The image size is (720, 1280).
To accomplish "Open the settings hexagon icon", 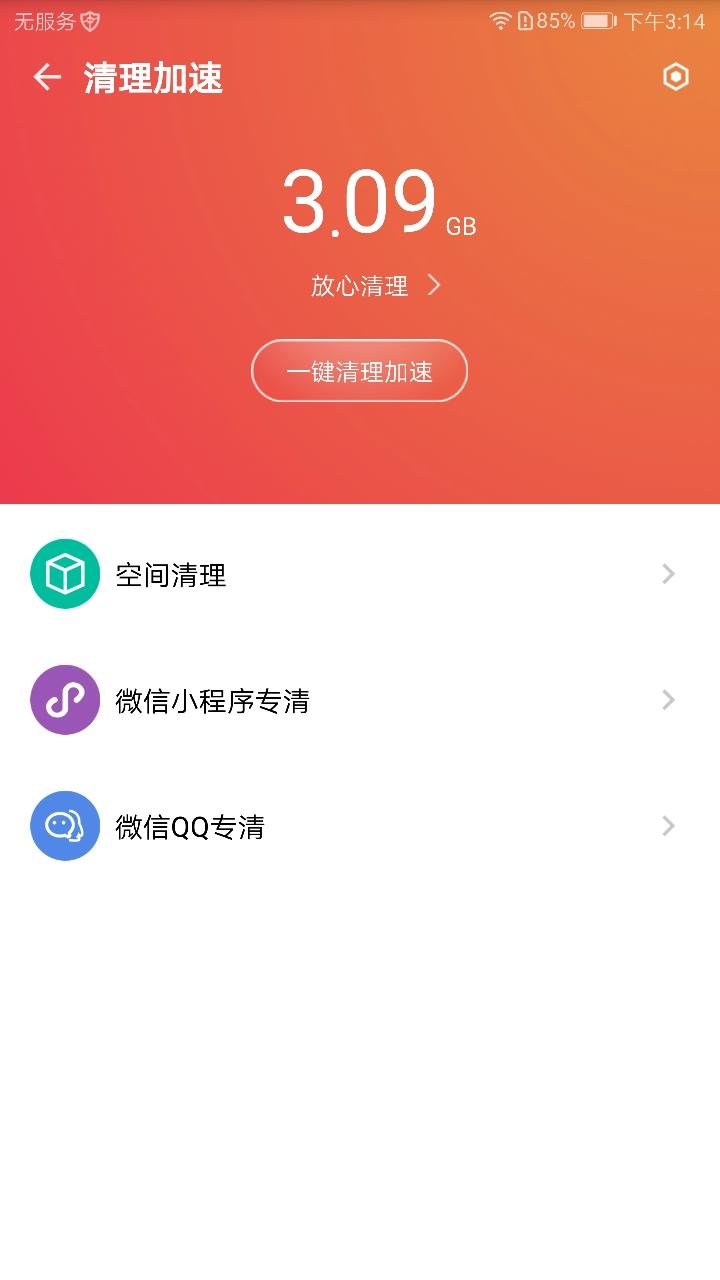I will click(676, 78).
